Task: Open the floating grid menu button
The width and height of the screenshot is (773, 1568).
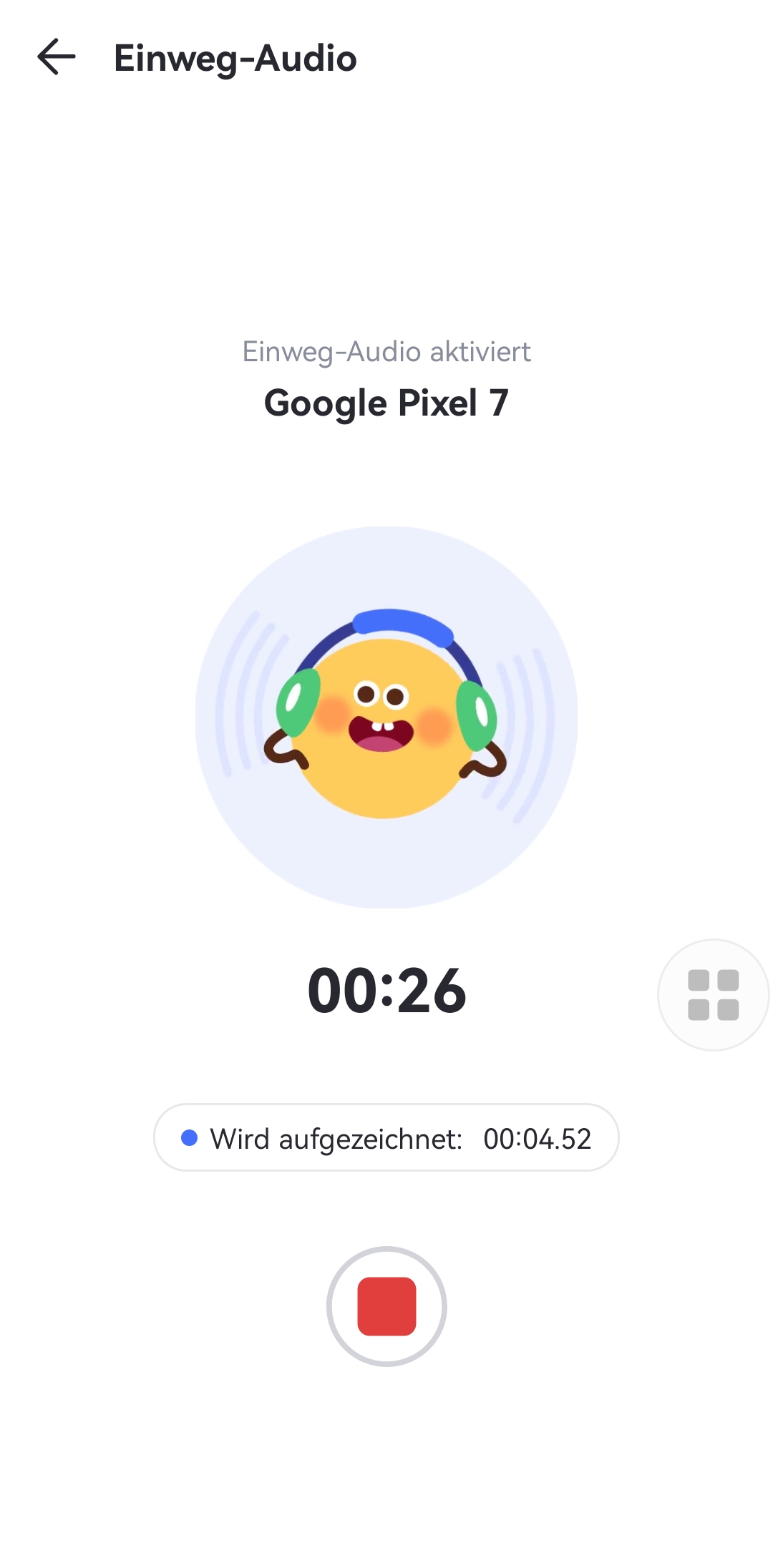Action: [x=713, y=994]
